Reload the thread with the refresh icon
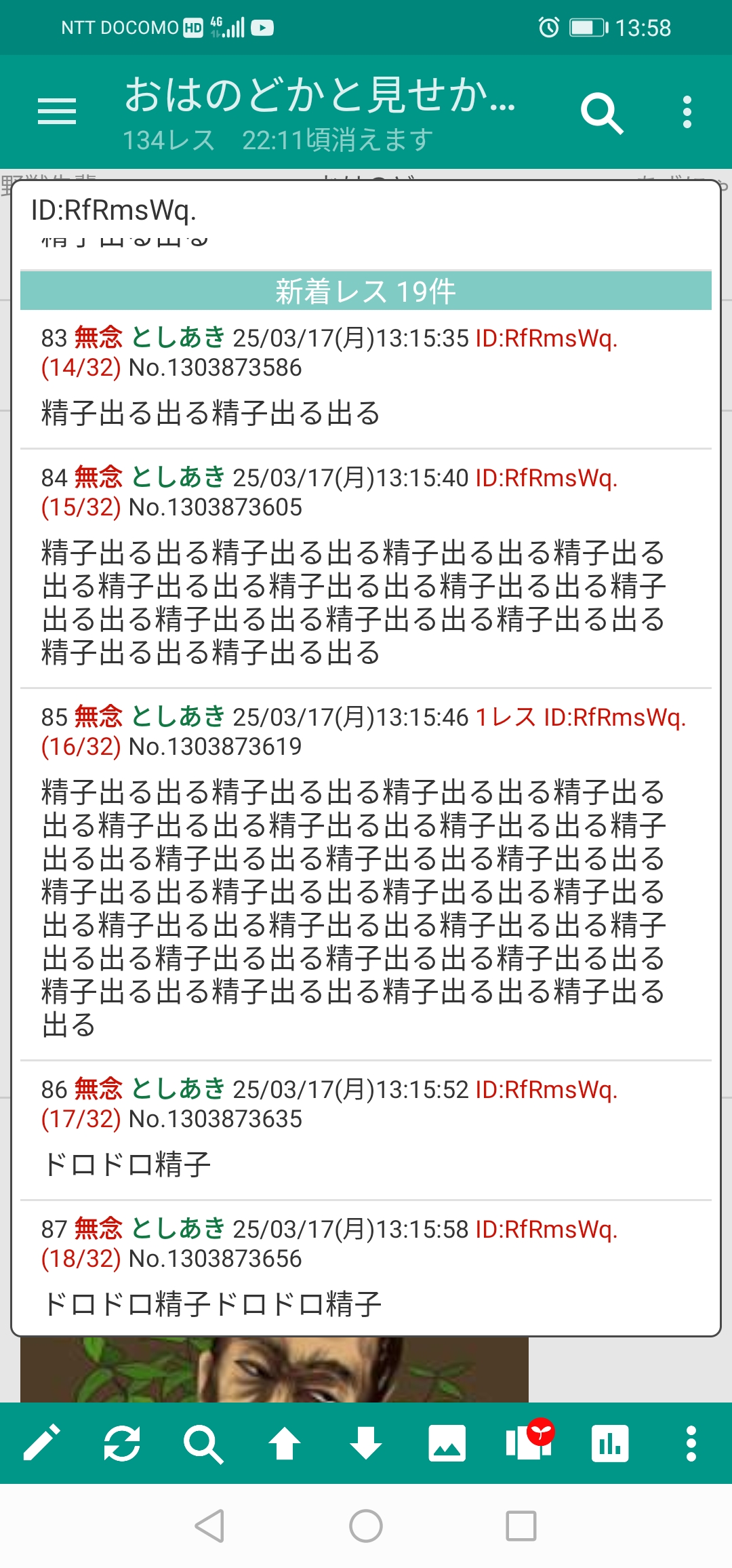 click(x=122, y=1443)
